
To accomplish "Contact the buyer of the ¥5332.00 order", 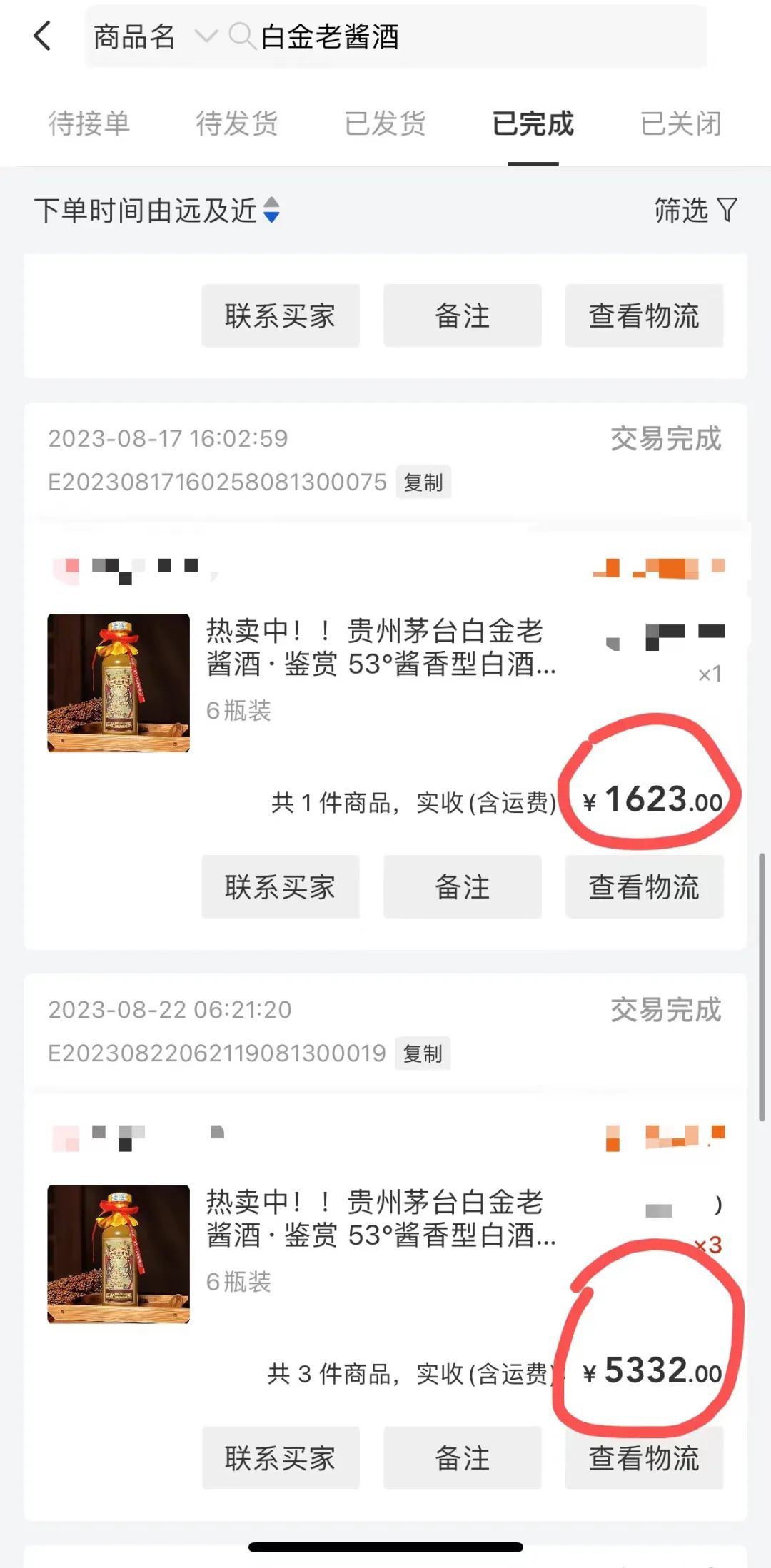I will [x=281, y=1458].
